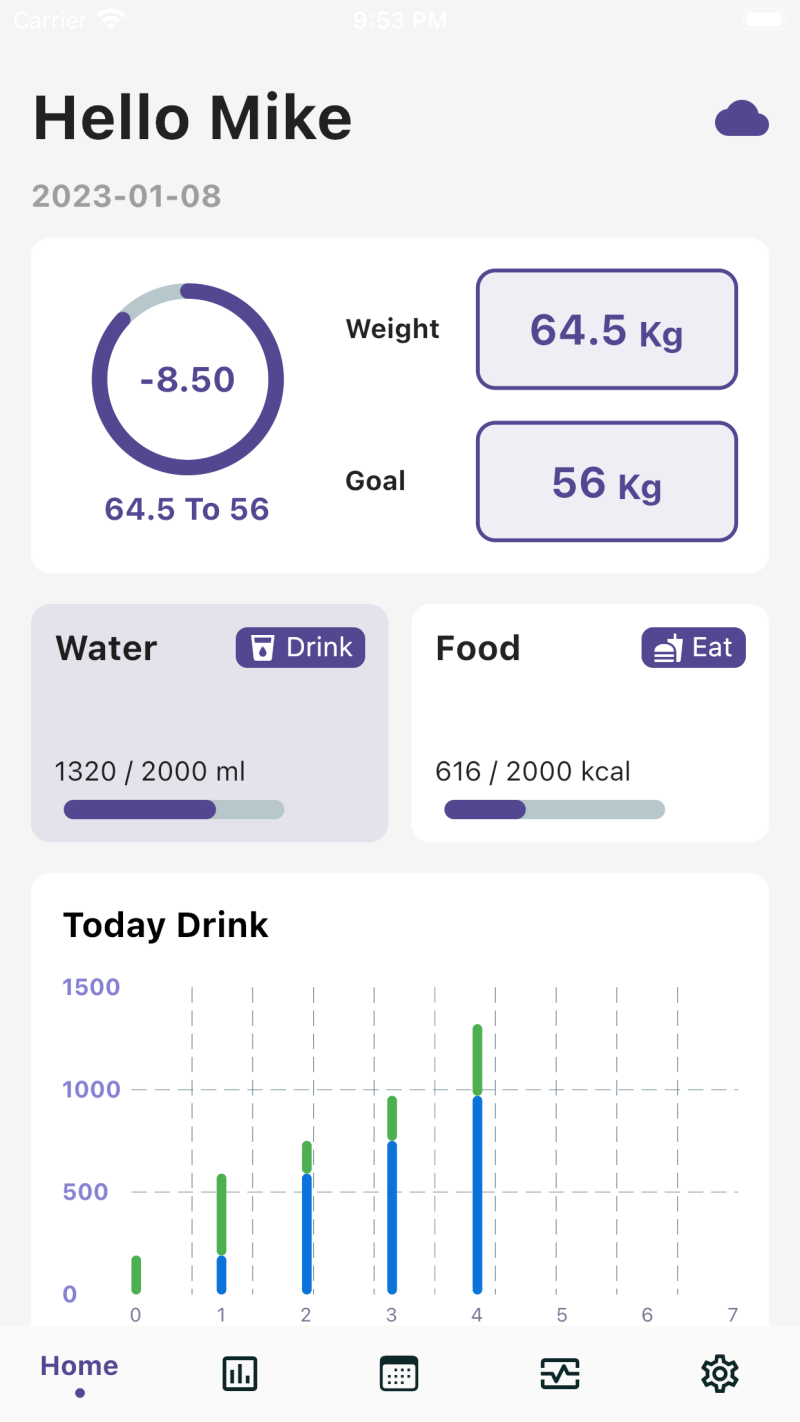Edit the 64.5 Kg weight box

606,329
